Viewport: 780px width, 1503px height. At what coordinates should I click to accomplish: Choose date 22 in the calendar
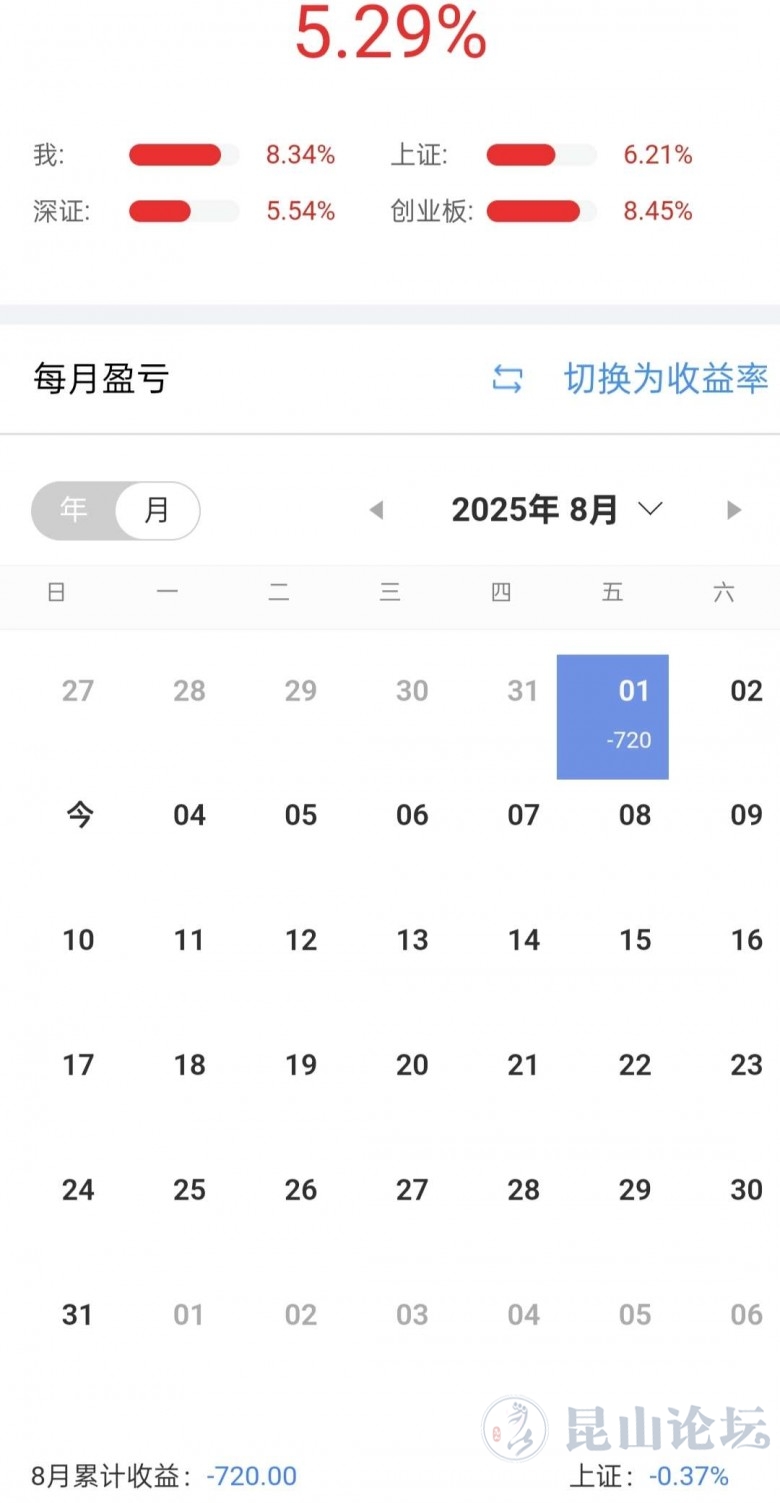635,1065
